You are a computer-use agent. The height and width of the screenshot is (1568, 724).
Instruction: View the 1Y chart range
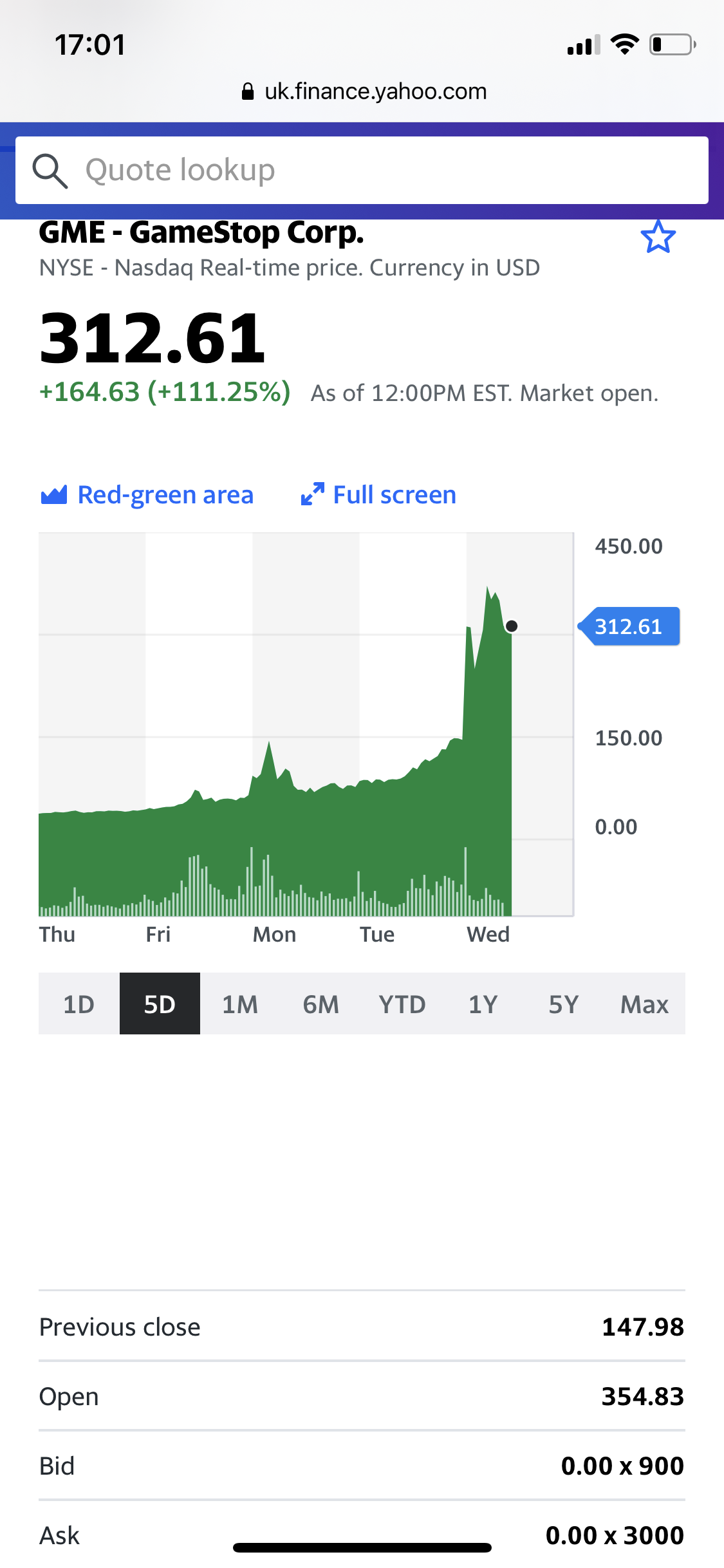tap(483, 1003)
